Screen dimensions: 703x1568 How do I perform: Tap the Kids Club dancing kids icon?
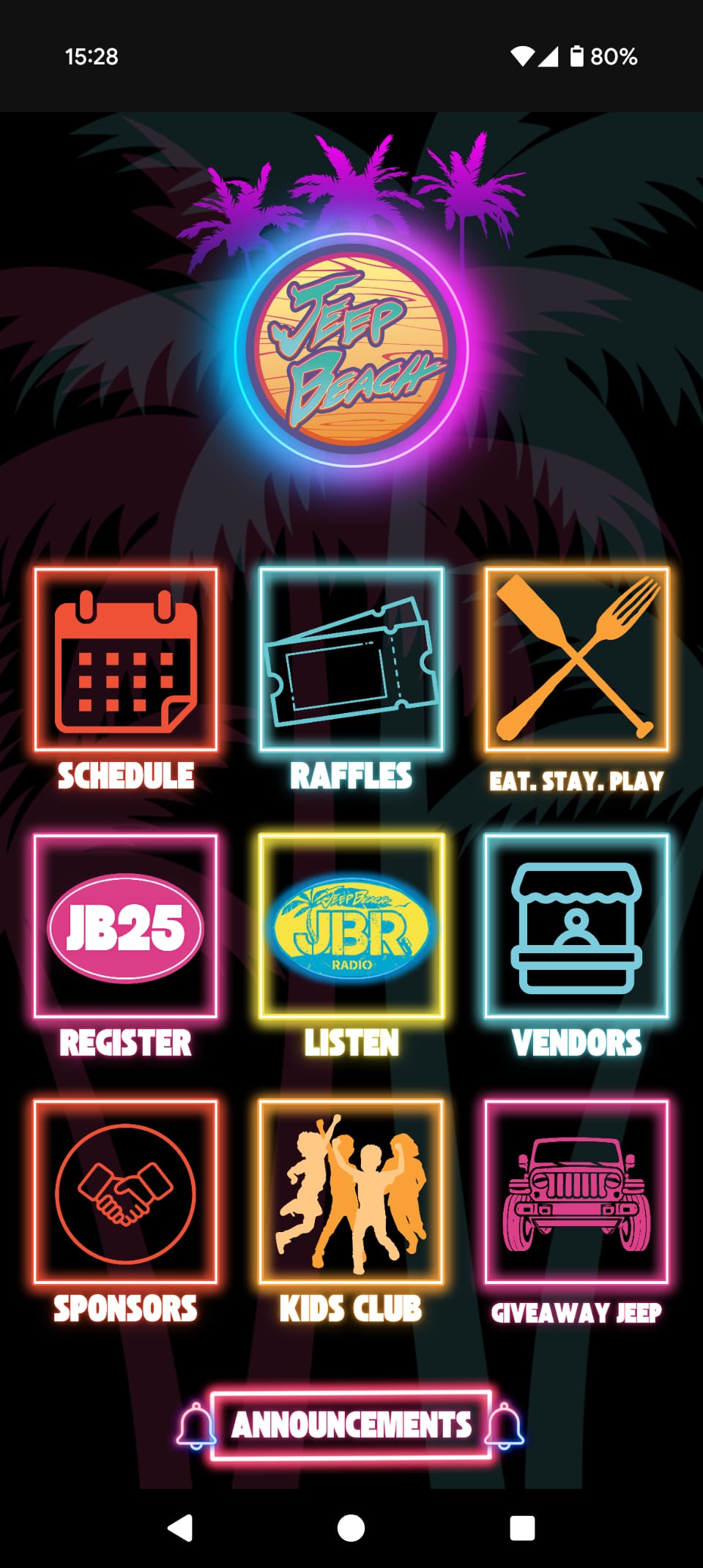[351, 1193]
